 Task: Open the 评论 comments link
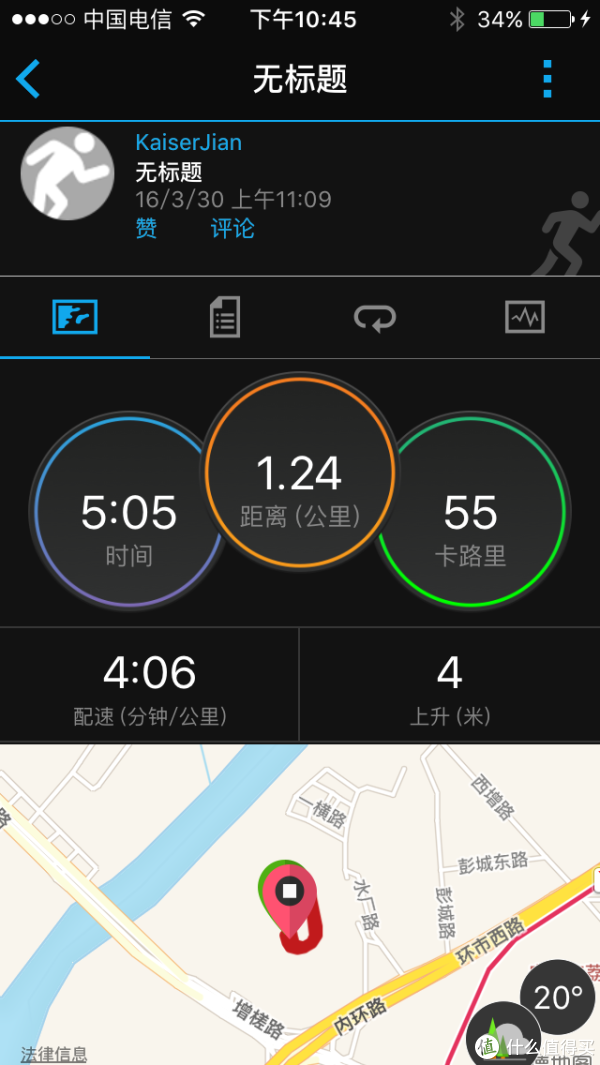coord(232,228)
